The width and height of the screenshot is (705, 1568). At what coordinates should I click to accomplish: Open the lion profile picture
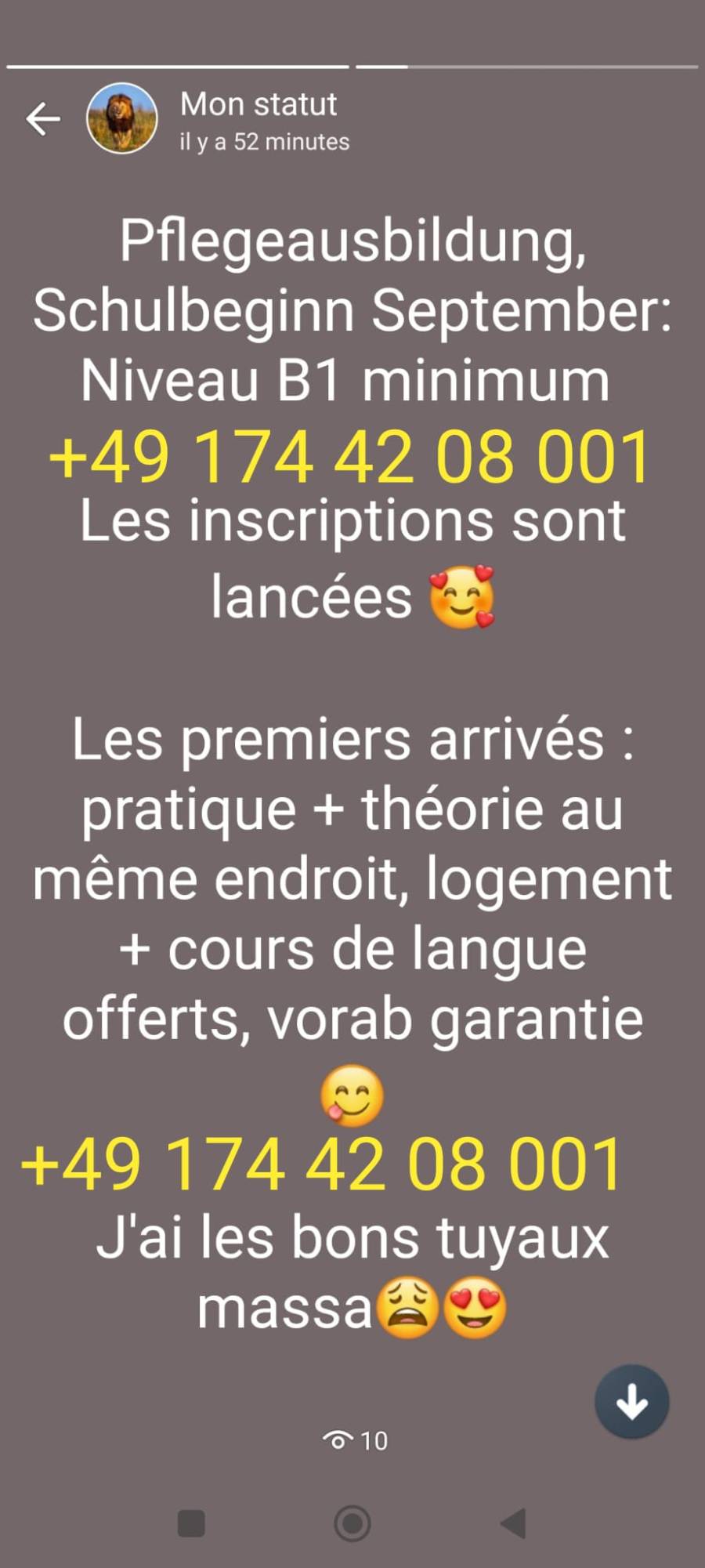[x=121, y=118]
